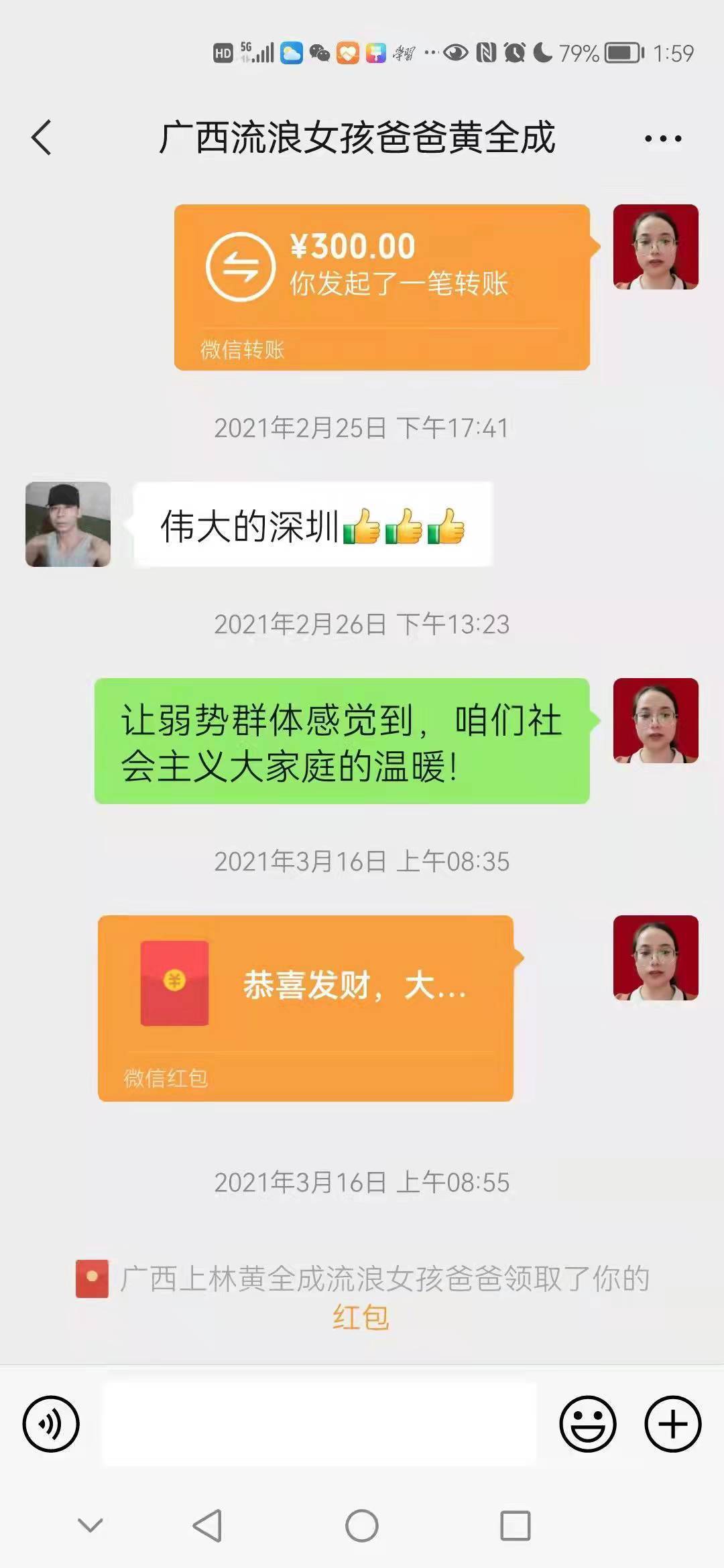This screenshot has height=1568, width=724.
Task: Switch to voice message input
Action: tap(51, 1424)
